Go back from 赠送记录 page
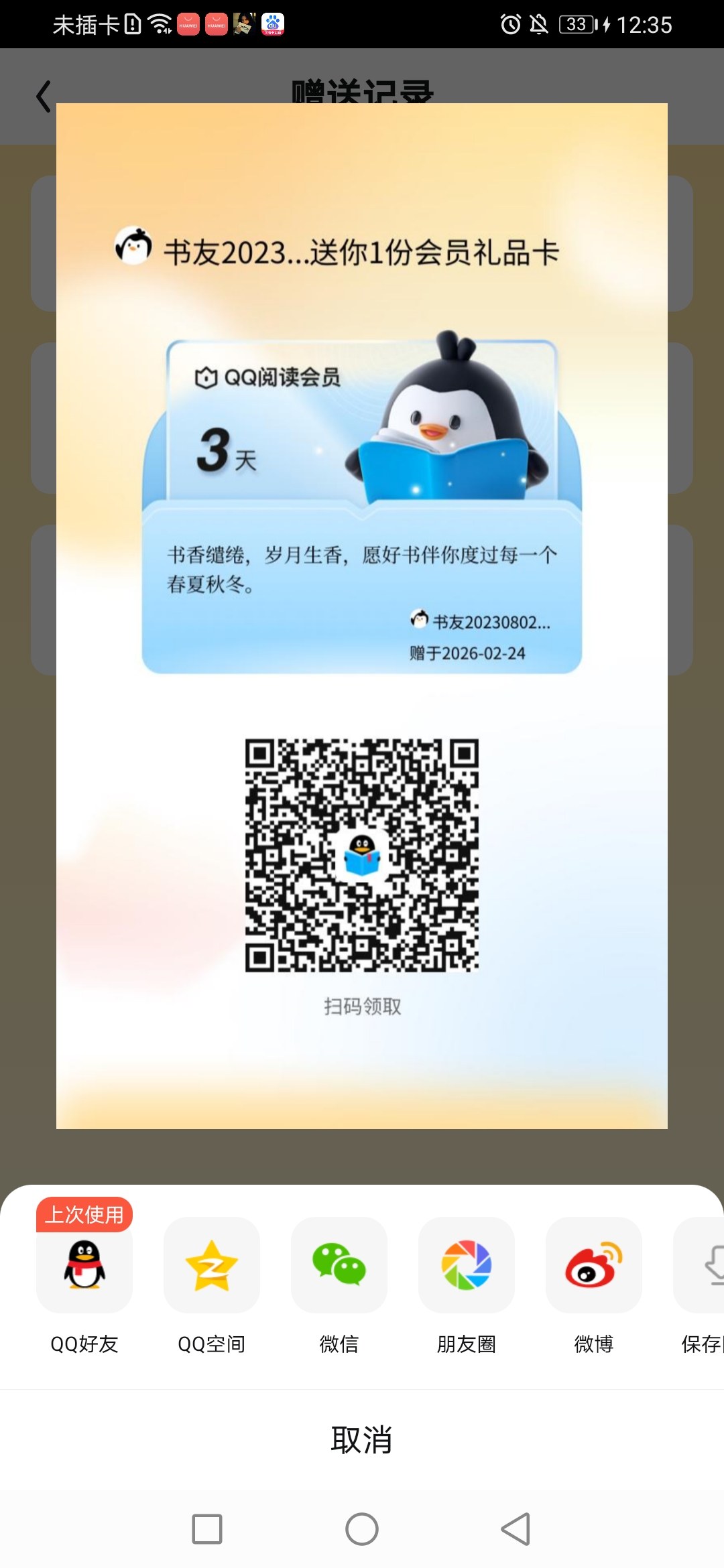724x1568 pixels. (44, 96)
